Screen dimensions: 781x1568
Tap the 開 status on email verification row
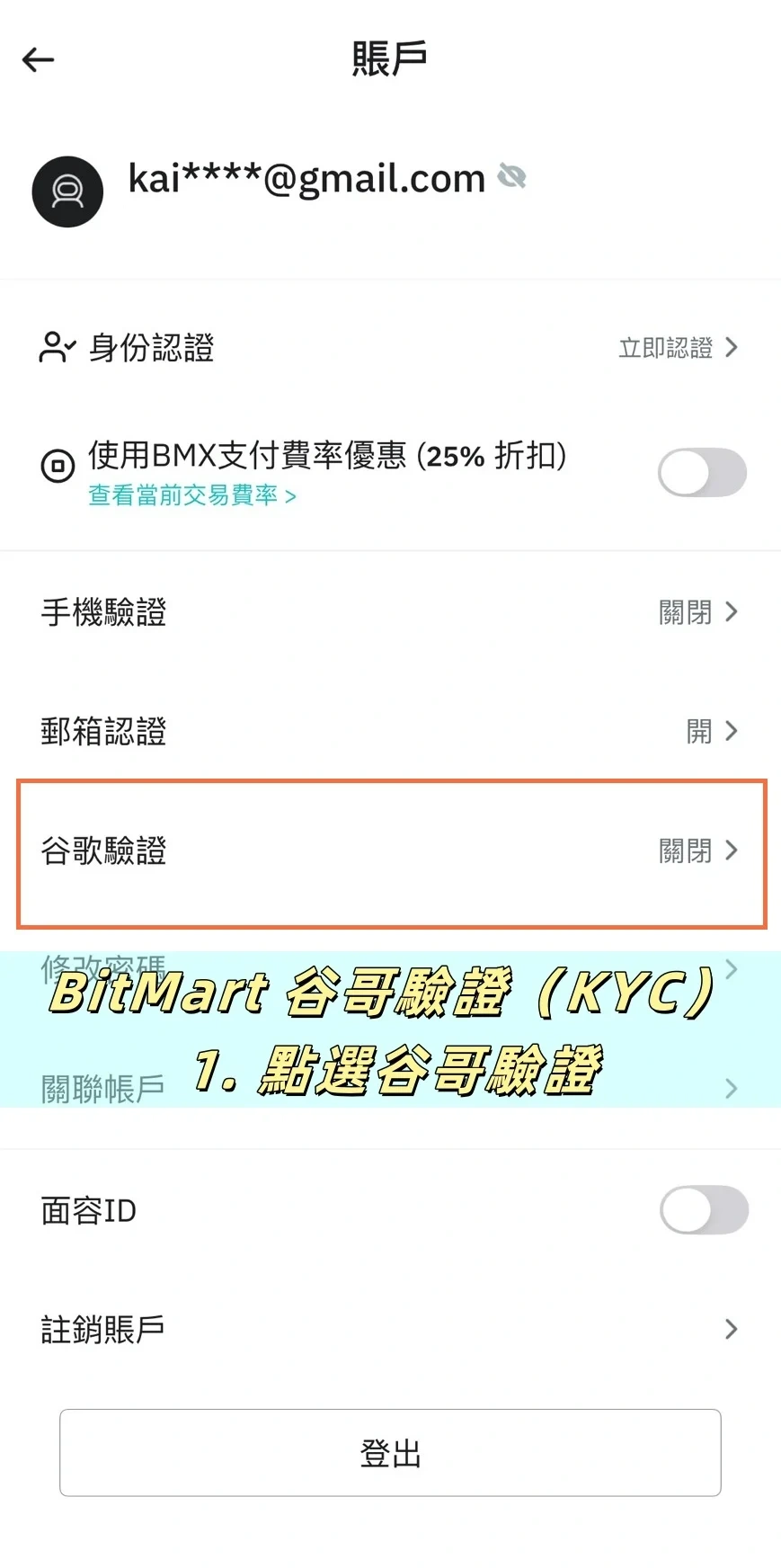click(x=700, y=731)
